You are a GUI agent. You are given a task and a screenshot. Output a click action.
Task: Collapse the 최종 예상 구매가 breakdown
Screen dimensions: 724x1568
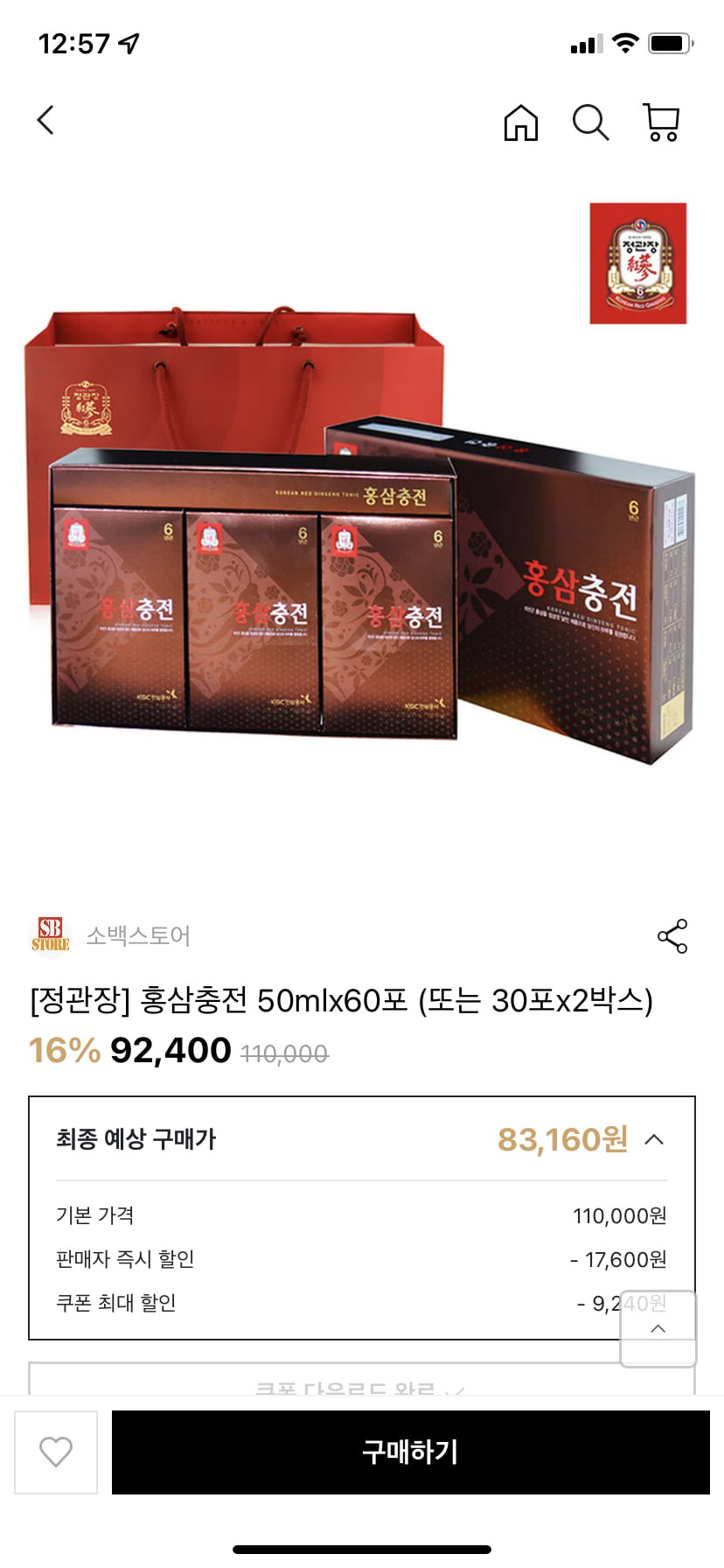[x=653, y=1139]
